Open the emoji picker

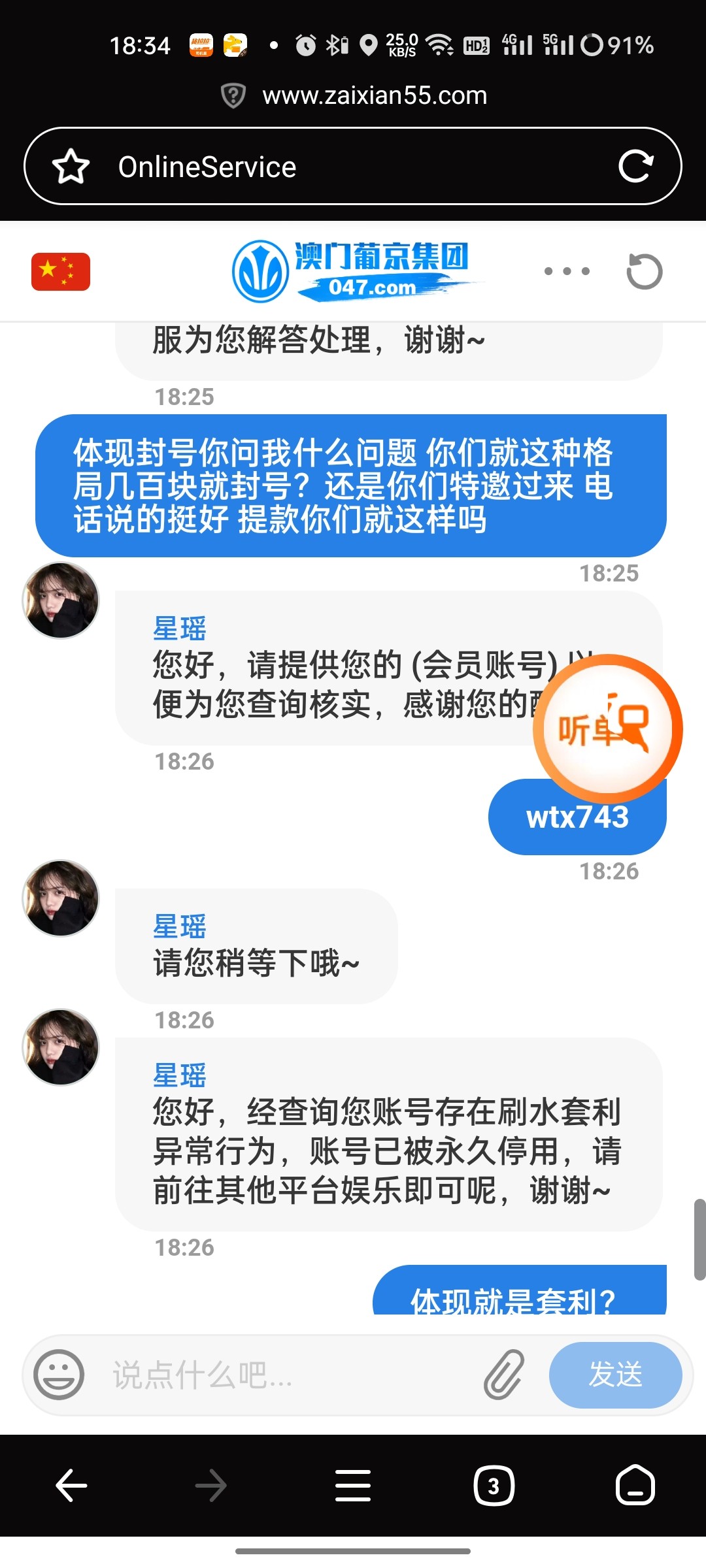(x=59, y=1375)
